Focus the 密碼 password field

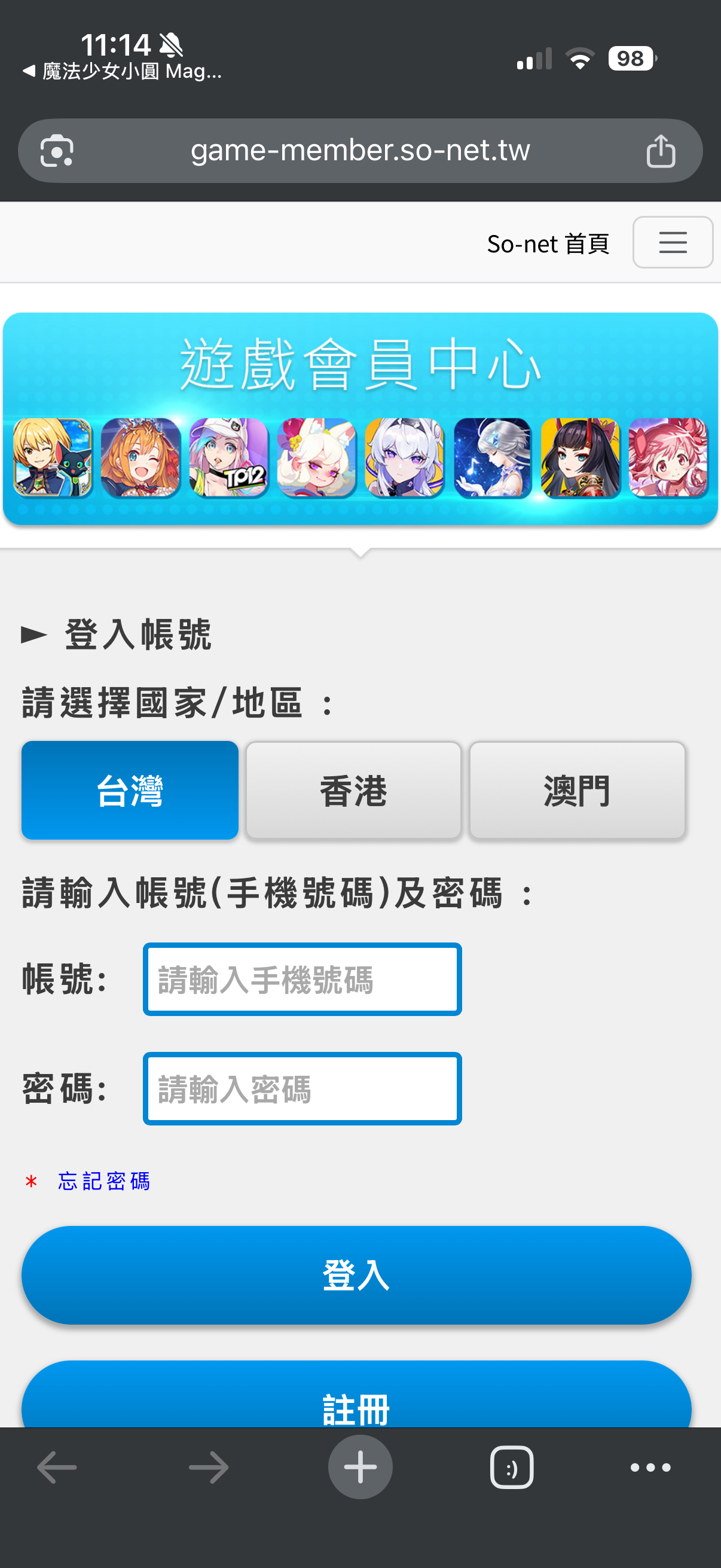click(x=303, y=1088)
